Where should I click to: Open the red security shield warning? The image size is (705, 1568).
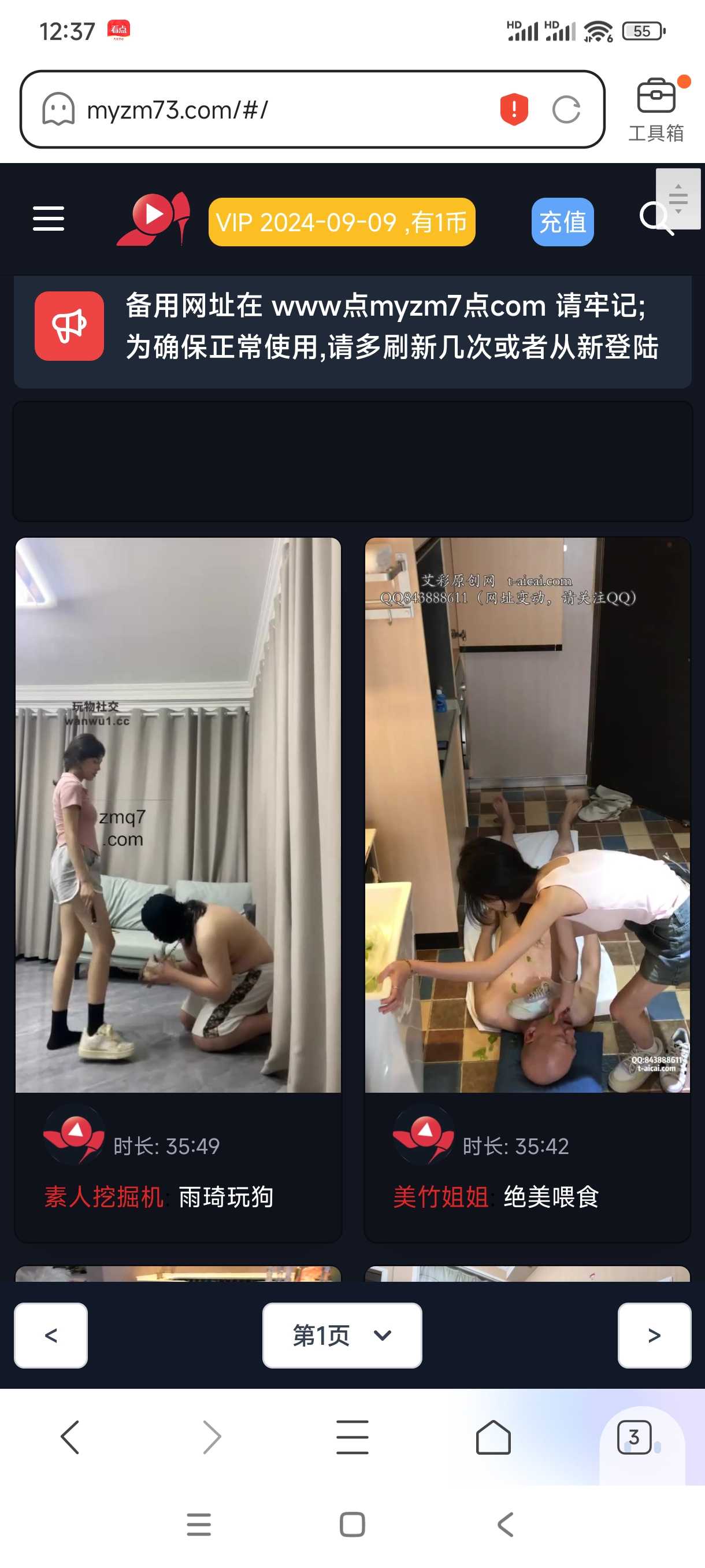[x=513, y=110]
